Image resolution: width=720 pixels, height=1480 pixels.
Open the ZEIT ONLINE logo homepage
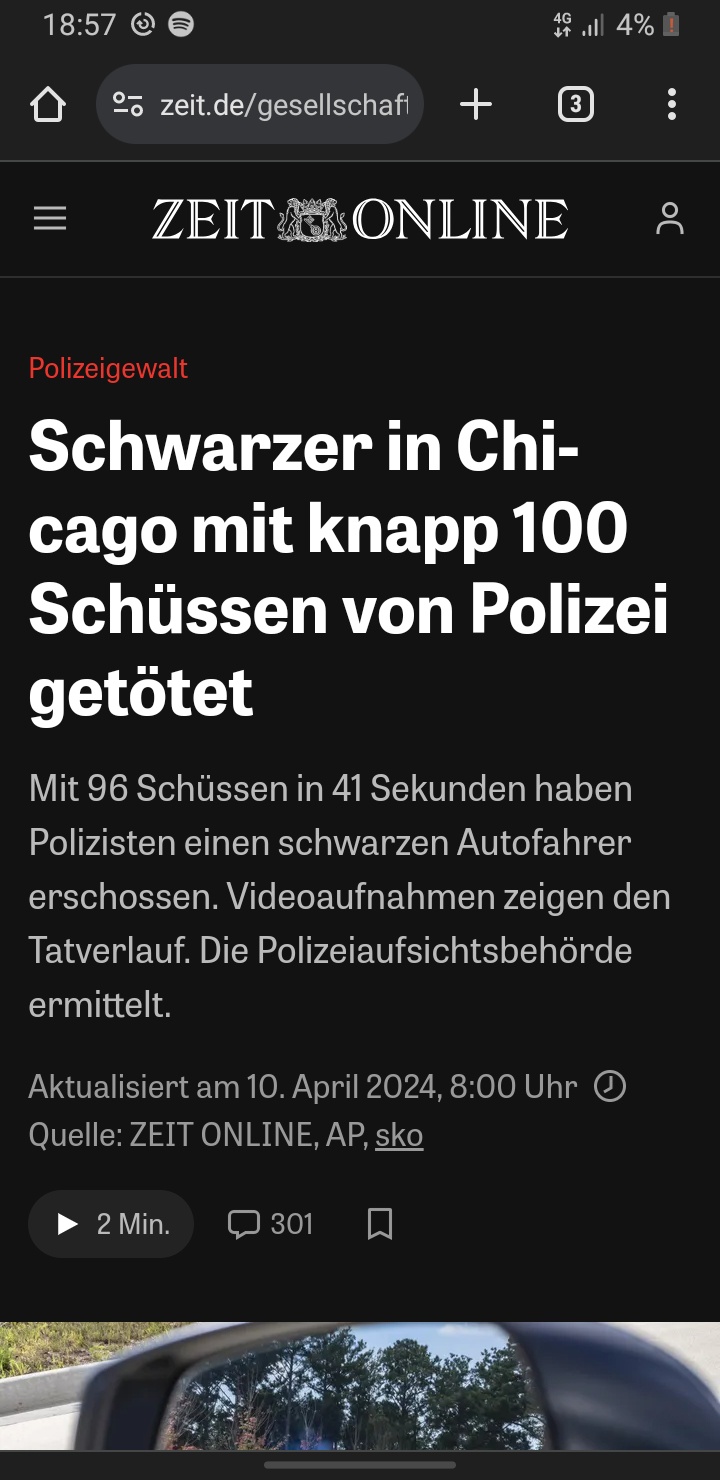tap(360, 219)
